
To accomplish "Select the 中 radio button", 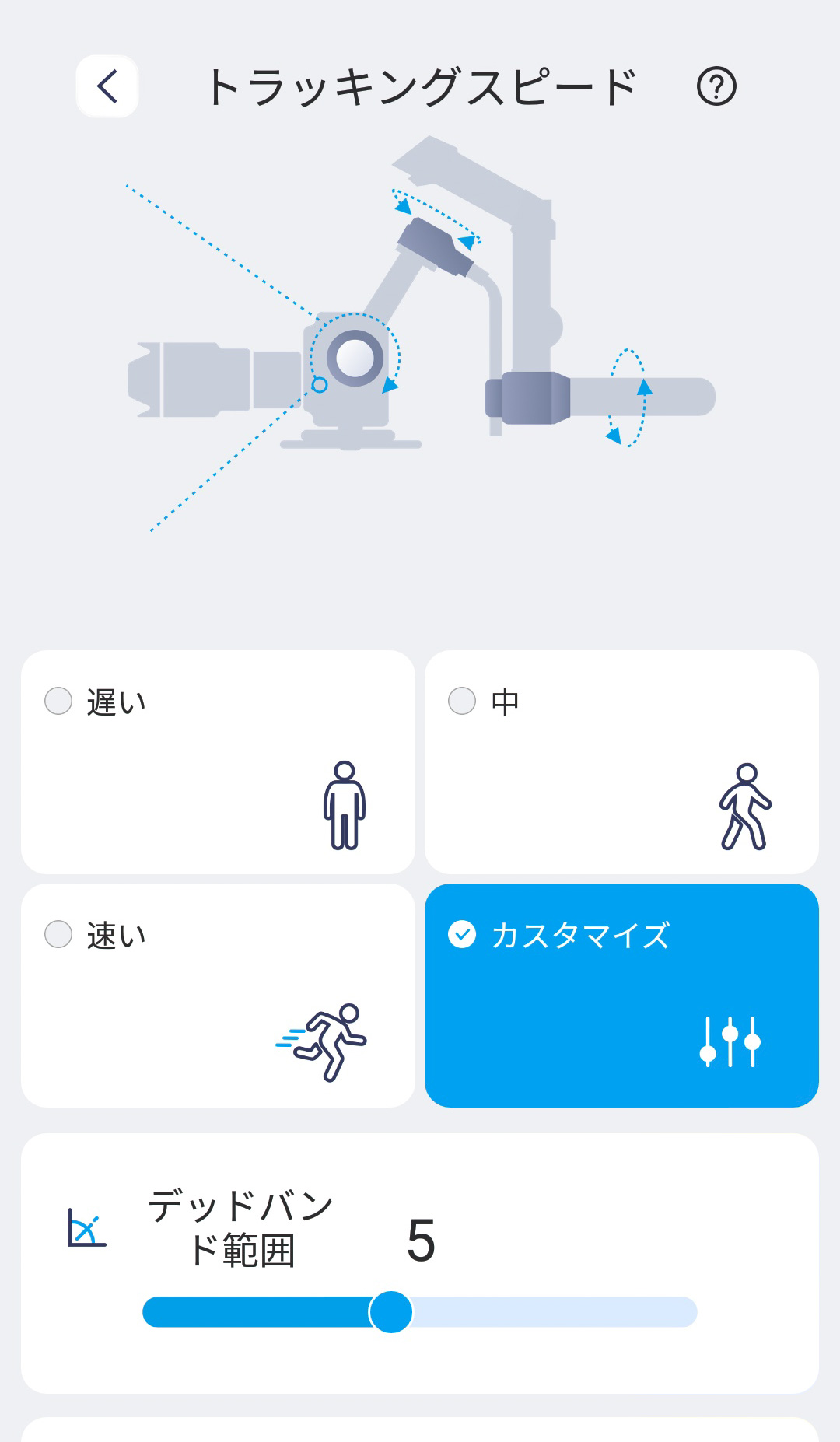I will (x=461, y=700).
